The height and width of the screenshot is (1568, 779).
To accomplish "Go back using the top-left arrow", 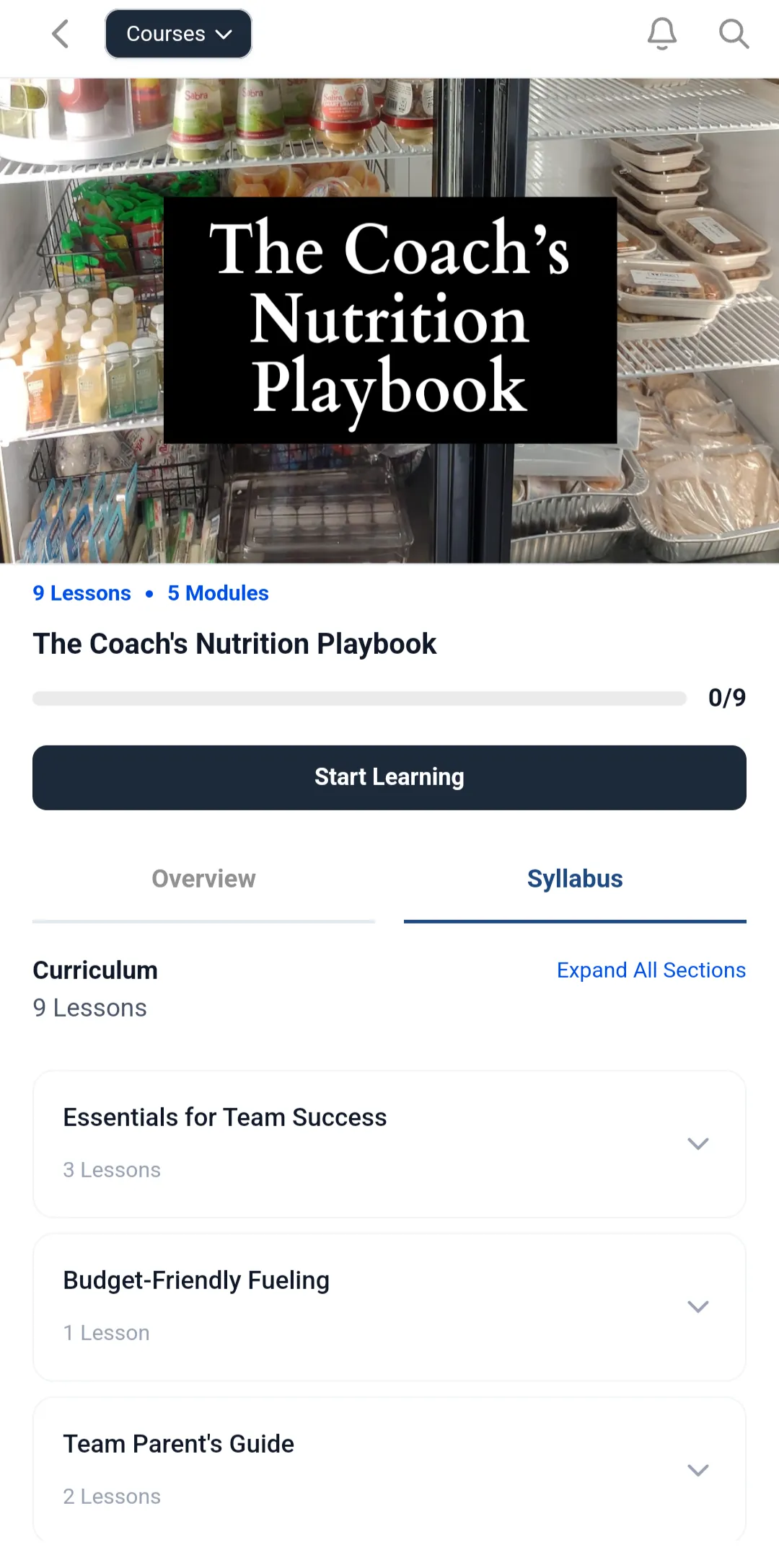I will [x=61, y=34].
